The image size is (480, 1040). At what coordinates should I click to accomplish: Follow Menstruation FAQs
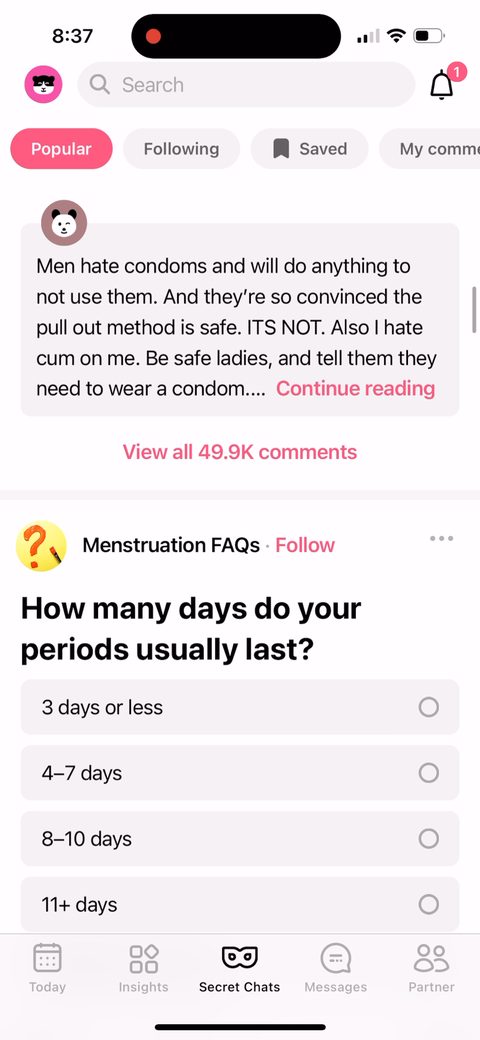coord(305,545)
